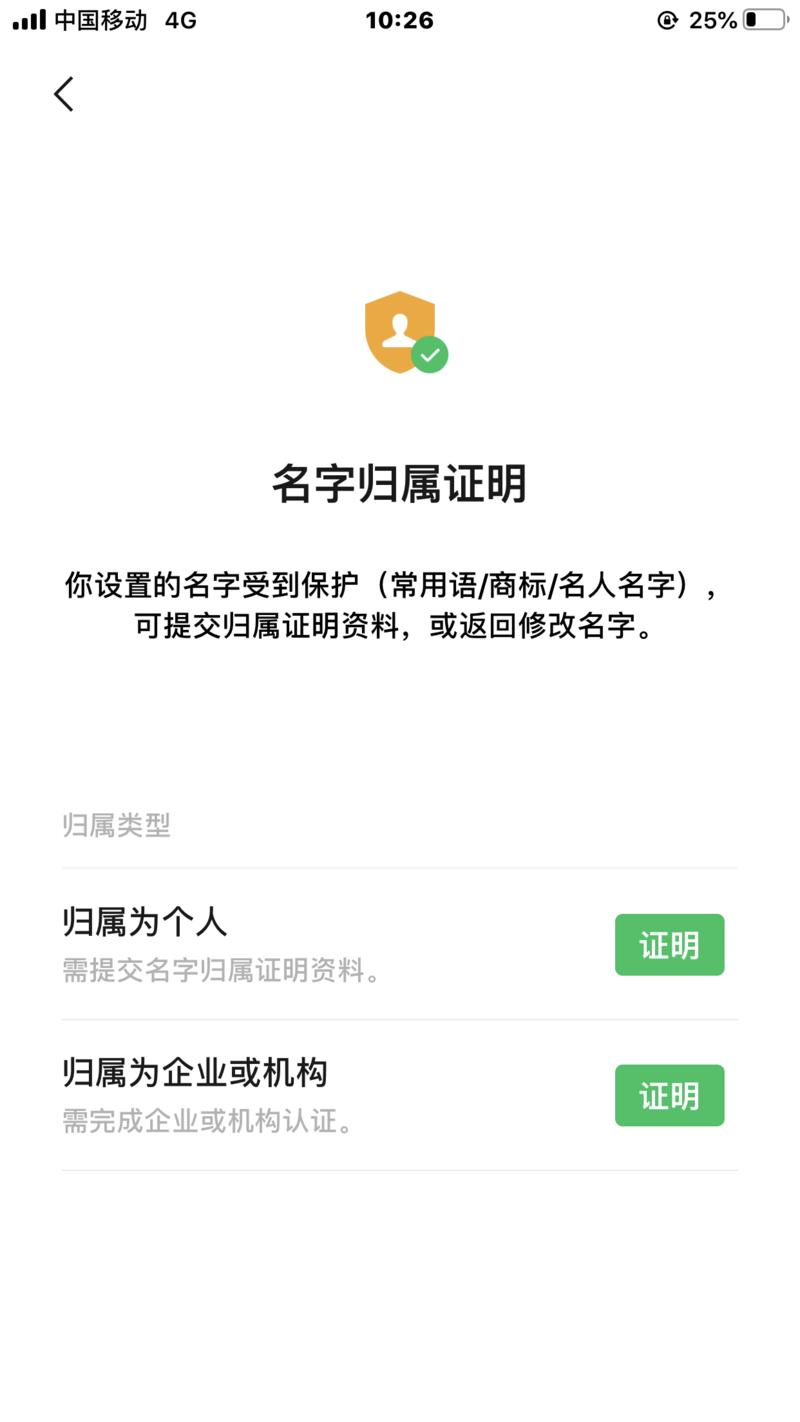This screenshot has height=1422, width=800.
Task: Choose the personal attribution row 归属为个人
Action: [145, 923]
